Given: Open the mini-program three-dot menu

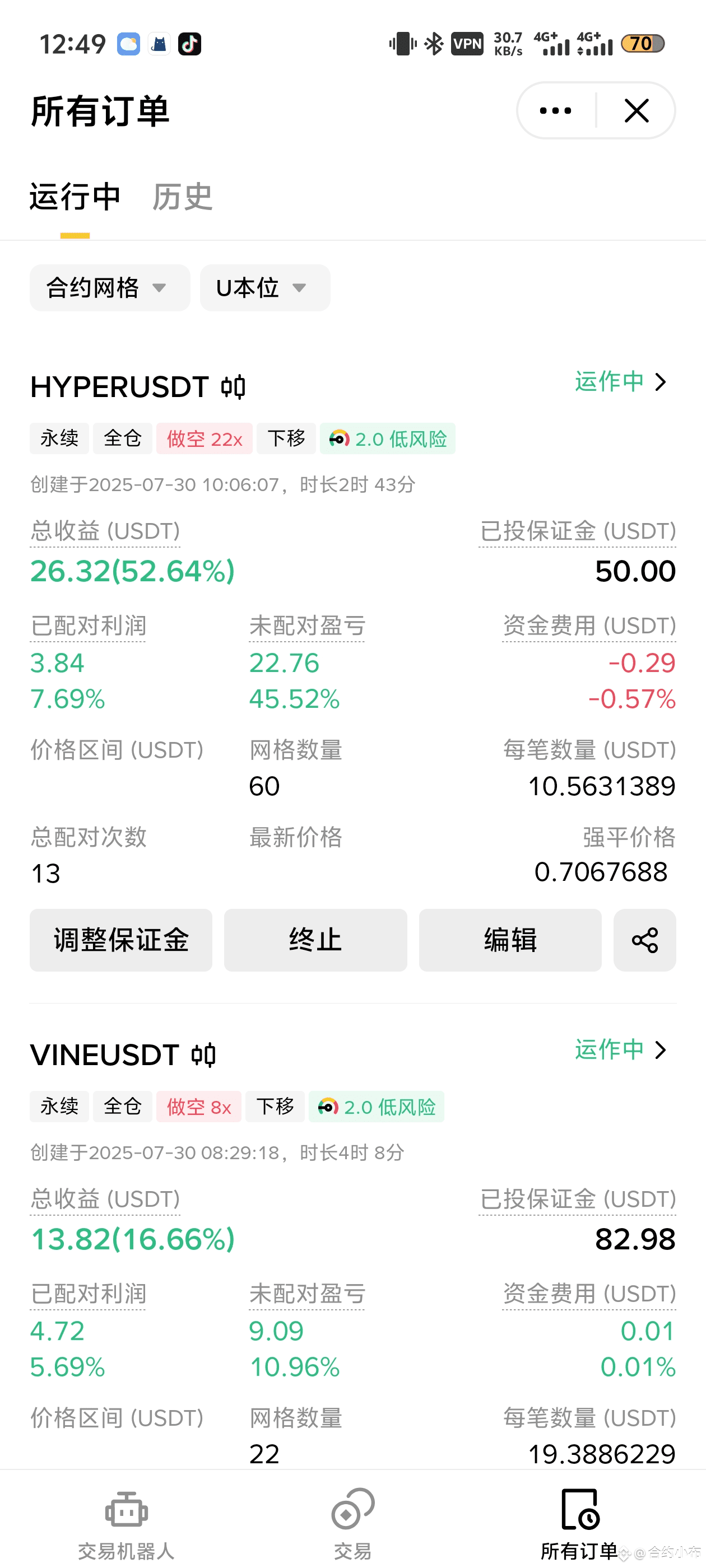Looking at the screenshot, I should pyautogui.click(x=555, y=111).
